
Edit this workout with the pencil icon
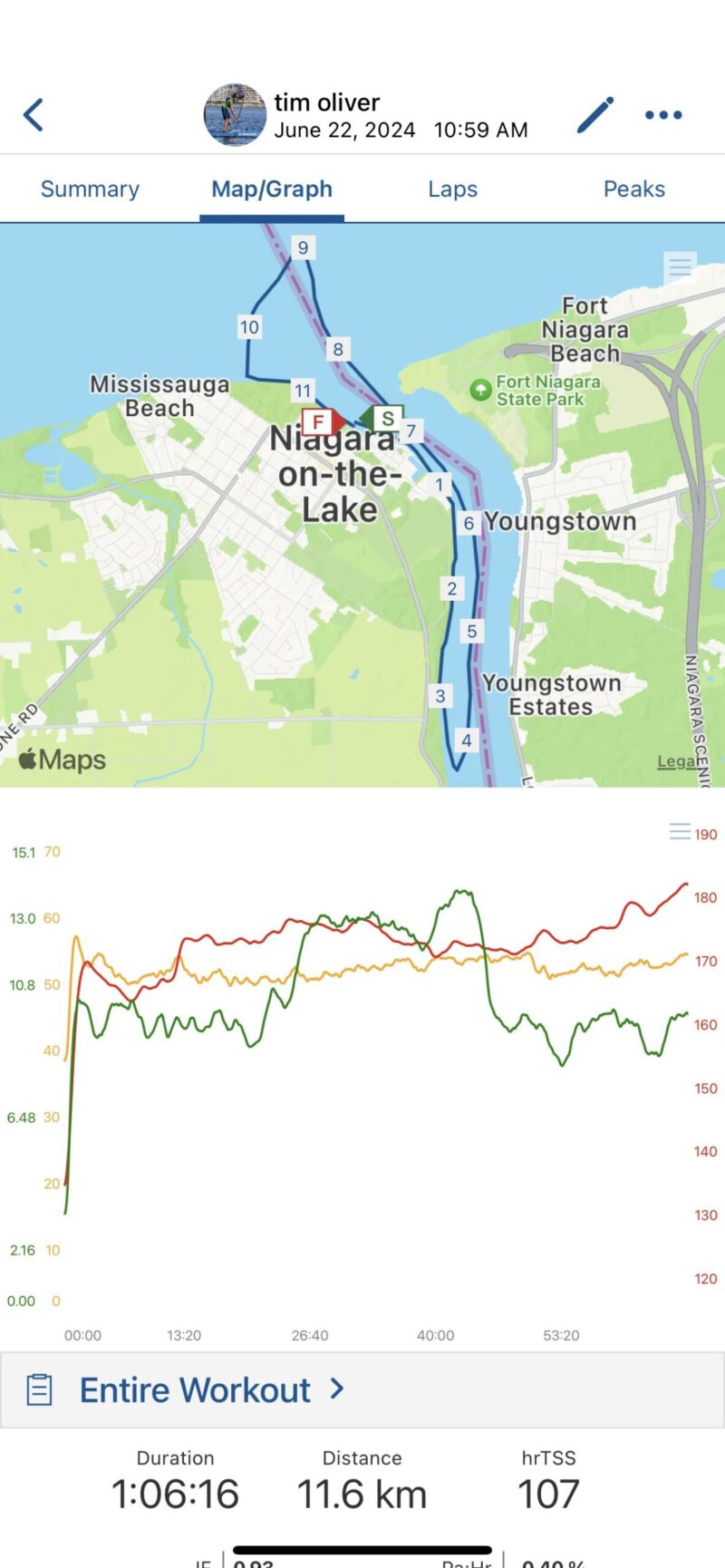point(595,115)
